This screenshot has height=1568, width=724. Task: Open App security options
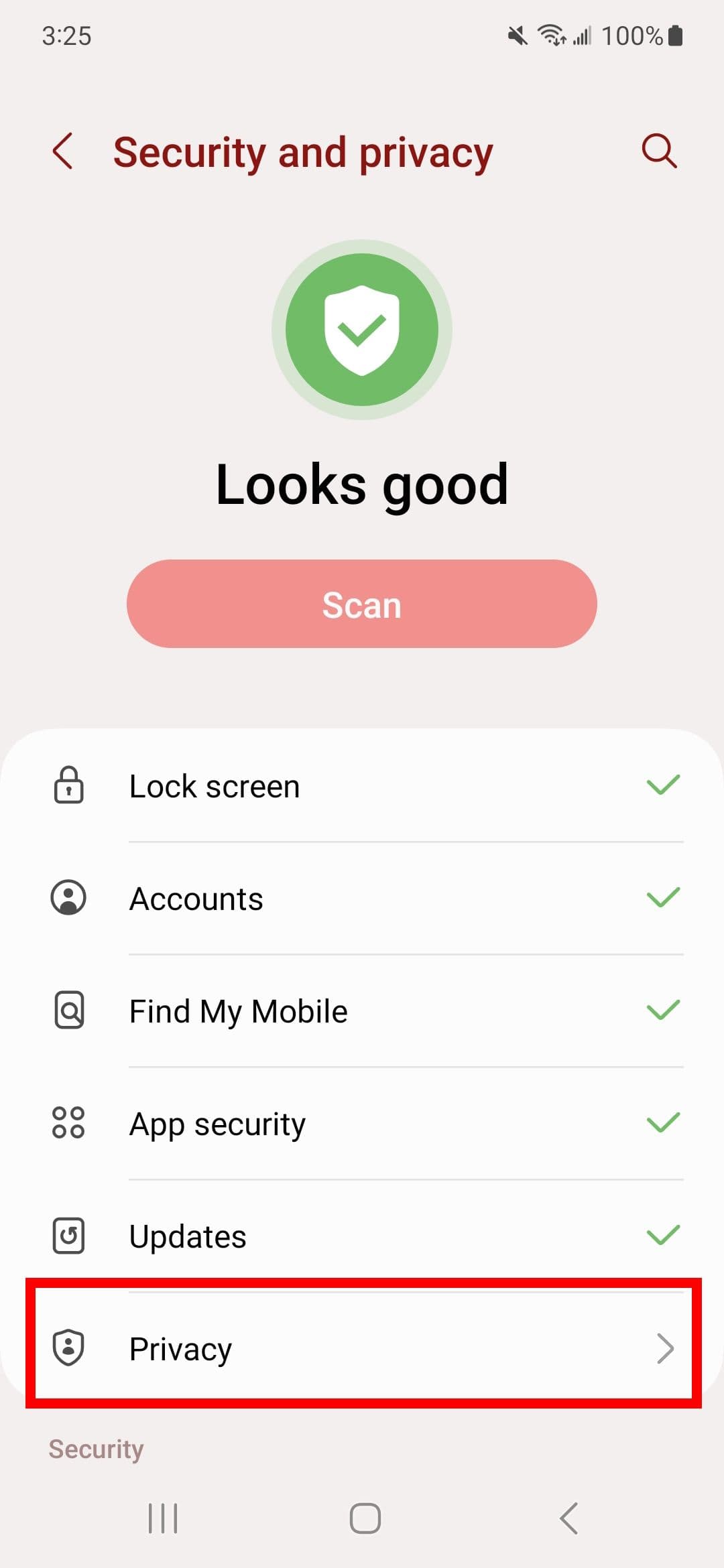[362, 1123]
